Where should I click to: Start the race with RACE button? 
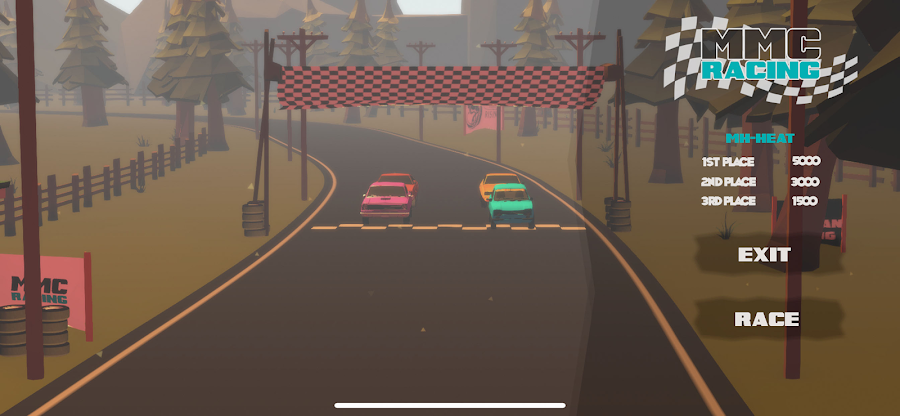click(x=767, y=319)
